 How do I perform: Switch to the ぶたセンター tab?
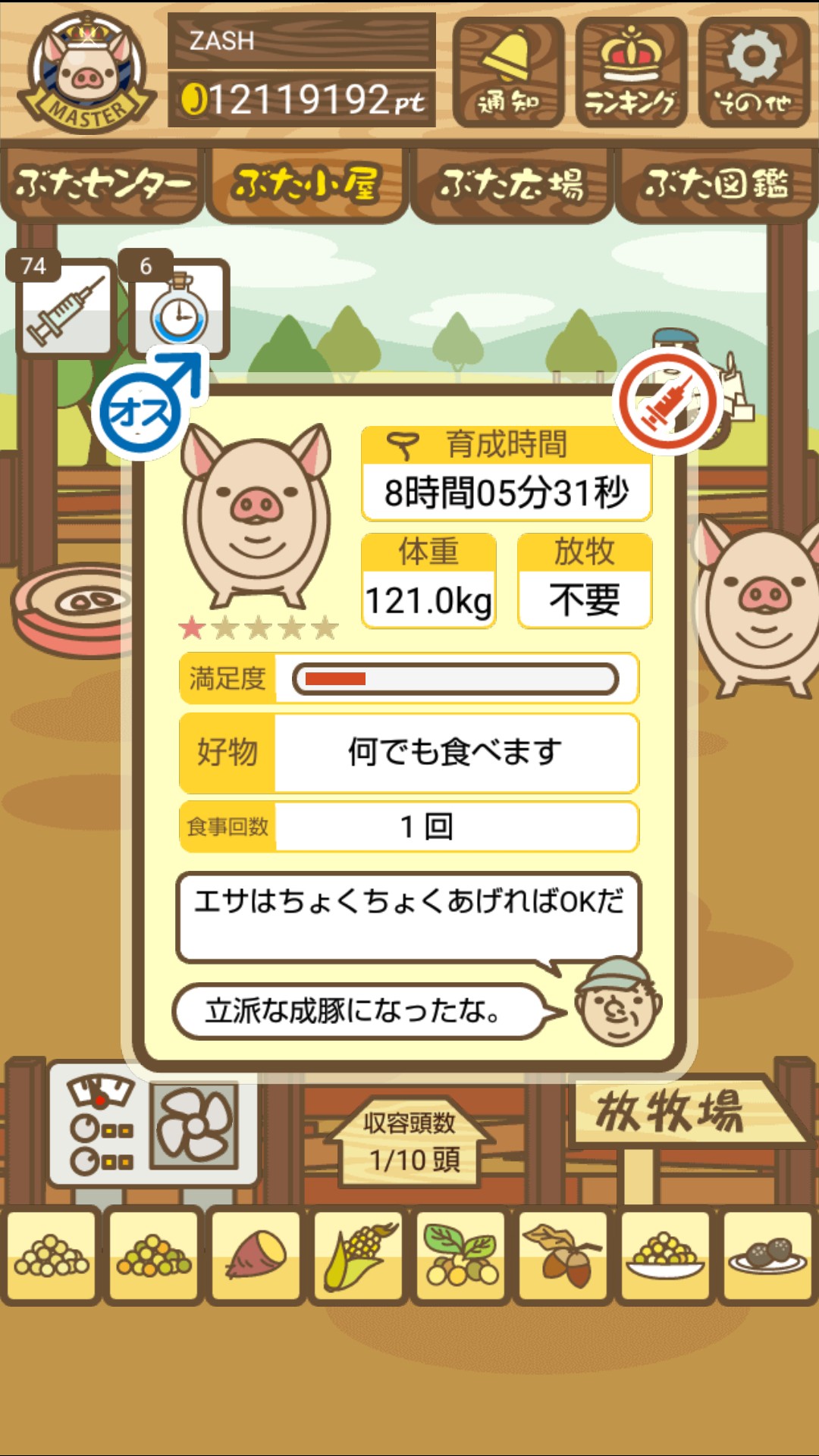102,185
